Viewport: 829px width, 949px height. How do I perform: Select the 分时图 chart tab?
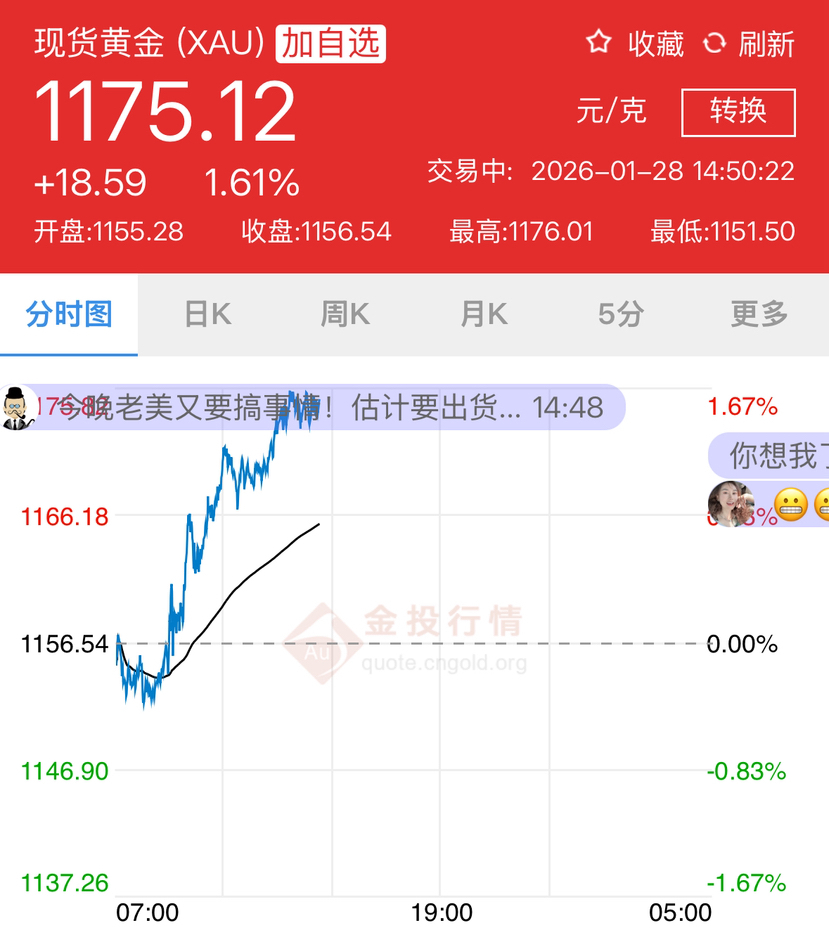click(69, 314)
